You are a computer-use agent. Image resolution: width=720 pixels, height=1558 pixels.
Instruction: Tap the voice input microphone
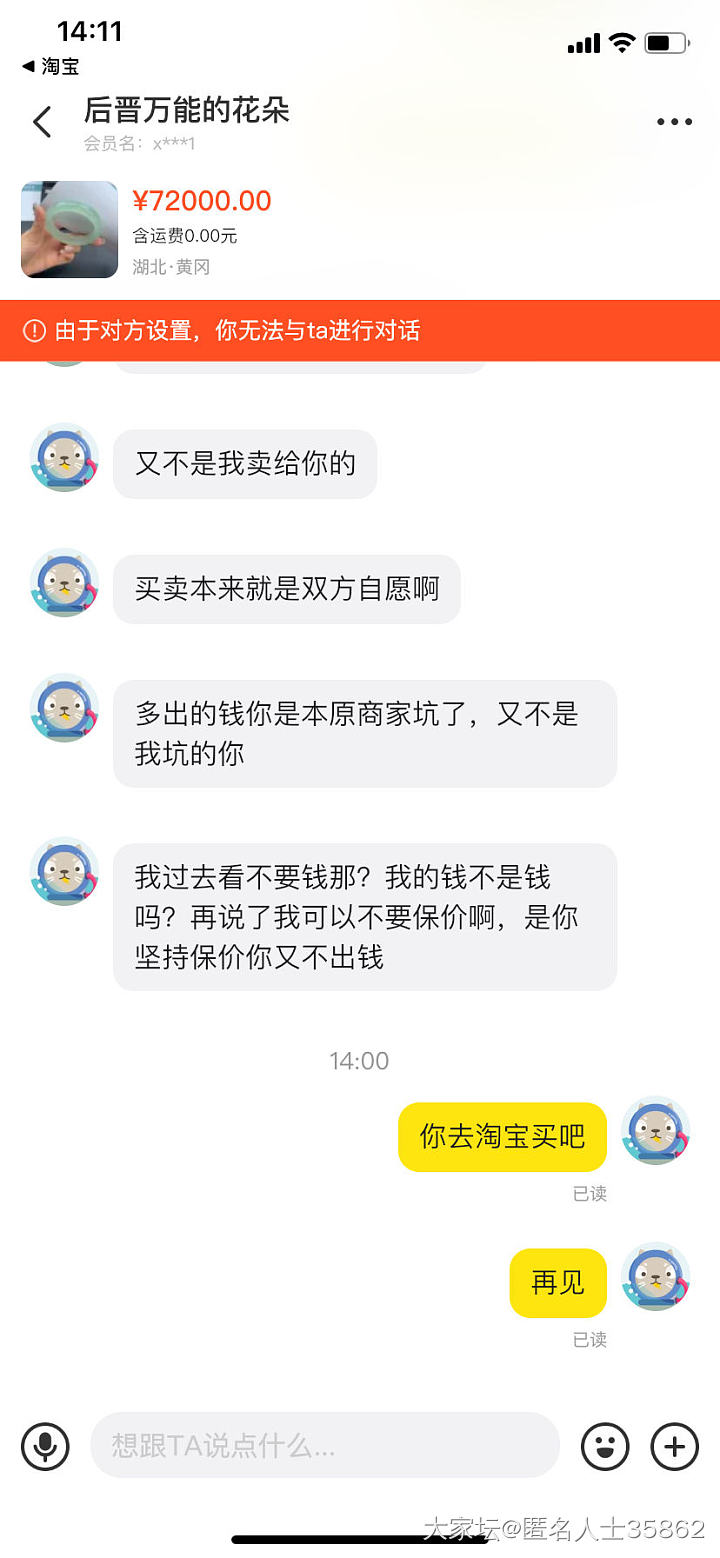(45, 1446)
